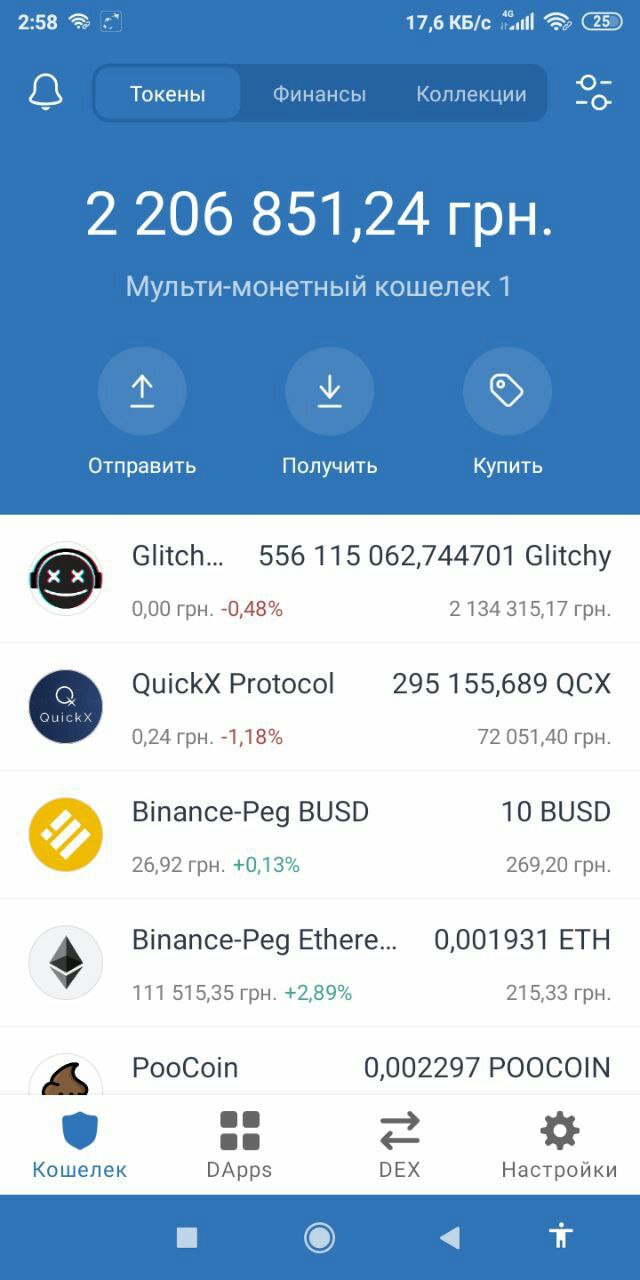Image resolution: width=640 pixels, height=1280 pixels.
Task: Tap the Отправить send button
Action: click(x=142, y=392)
